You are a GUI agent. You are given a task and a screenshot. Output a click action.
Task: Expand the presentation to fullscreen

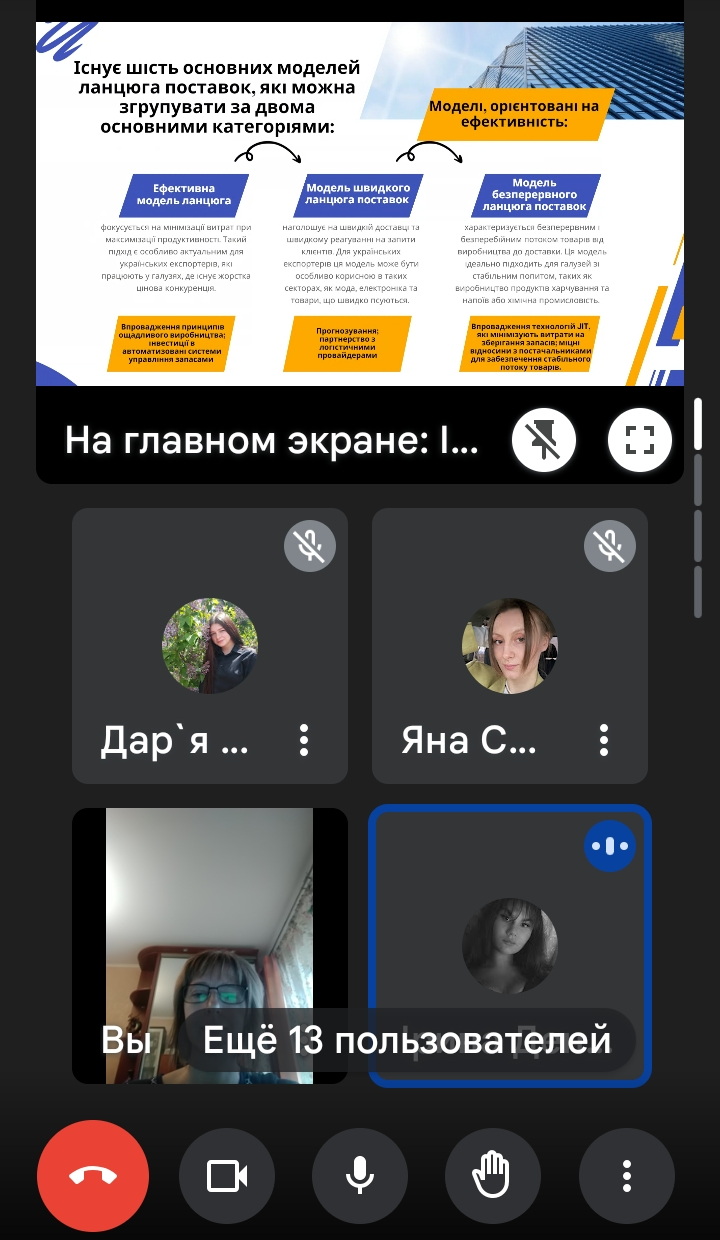pos(639,439)
